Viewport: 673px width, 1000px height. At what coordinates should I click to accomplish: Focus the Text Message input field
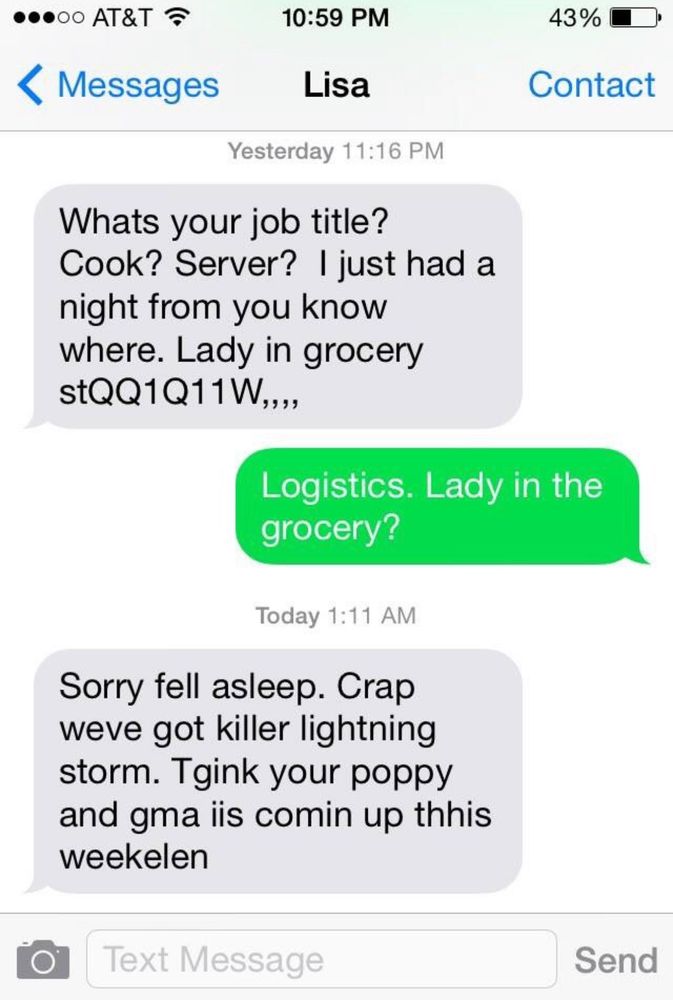320,960
